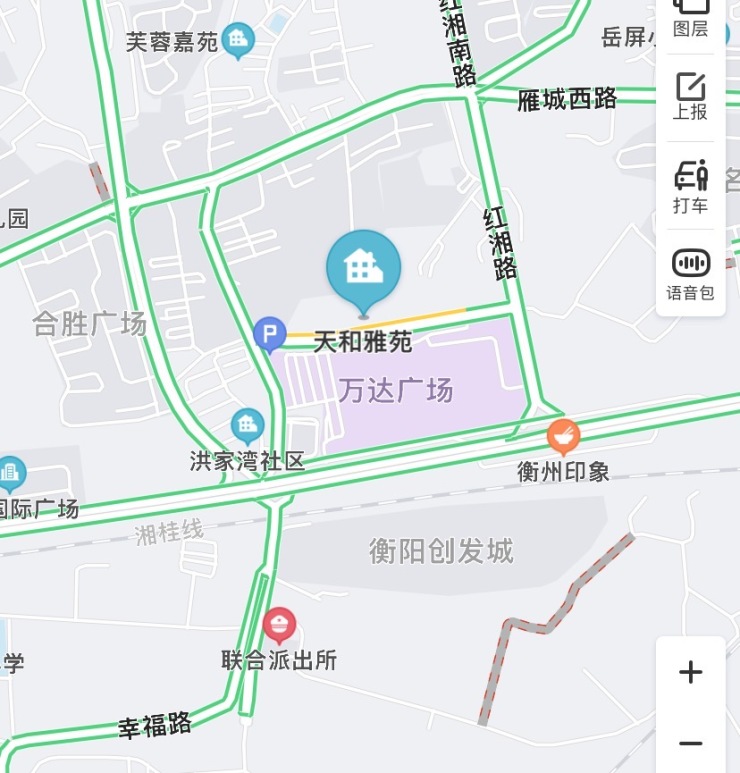Image resolution: width=740 pixels, height=773 pixels.
Task: Zoom out with the minus button
Action: point(690,744)
